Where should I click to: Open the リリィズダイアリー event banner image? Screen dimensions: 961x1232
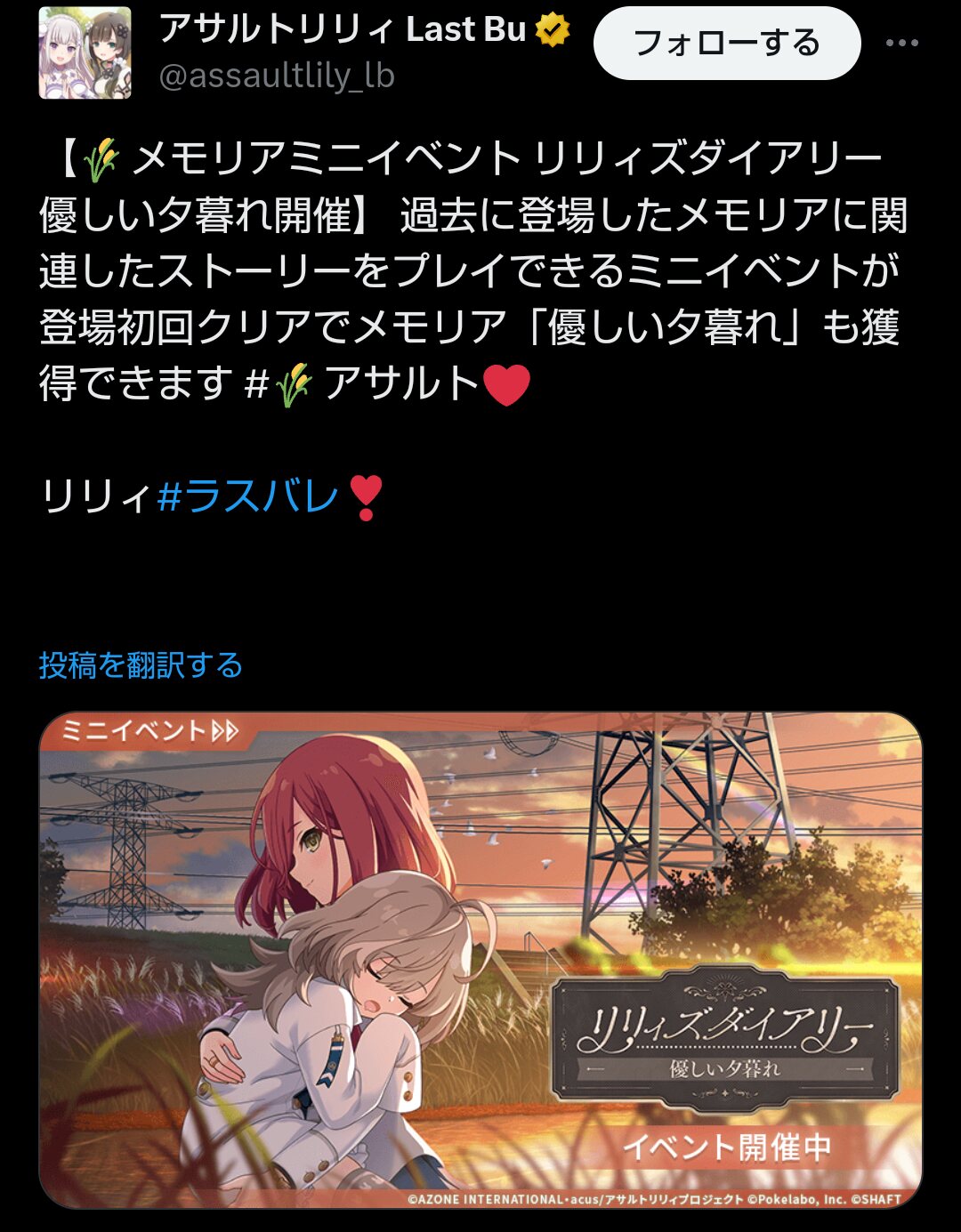[480, 960]
